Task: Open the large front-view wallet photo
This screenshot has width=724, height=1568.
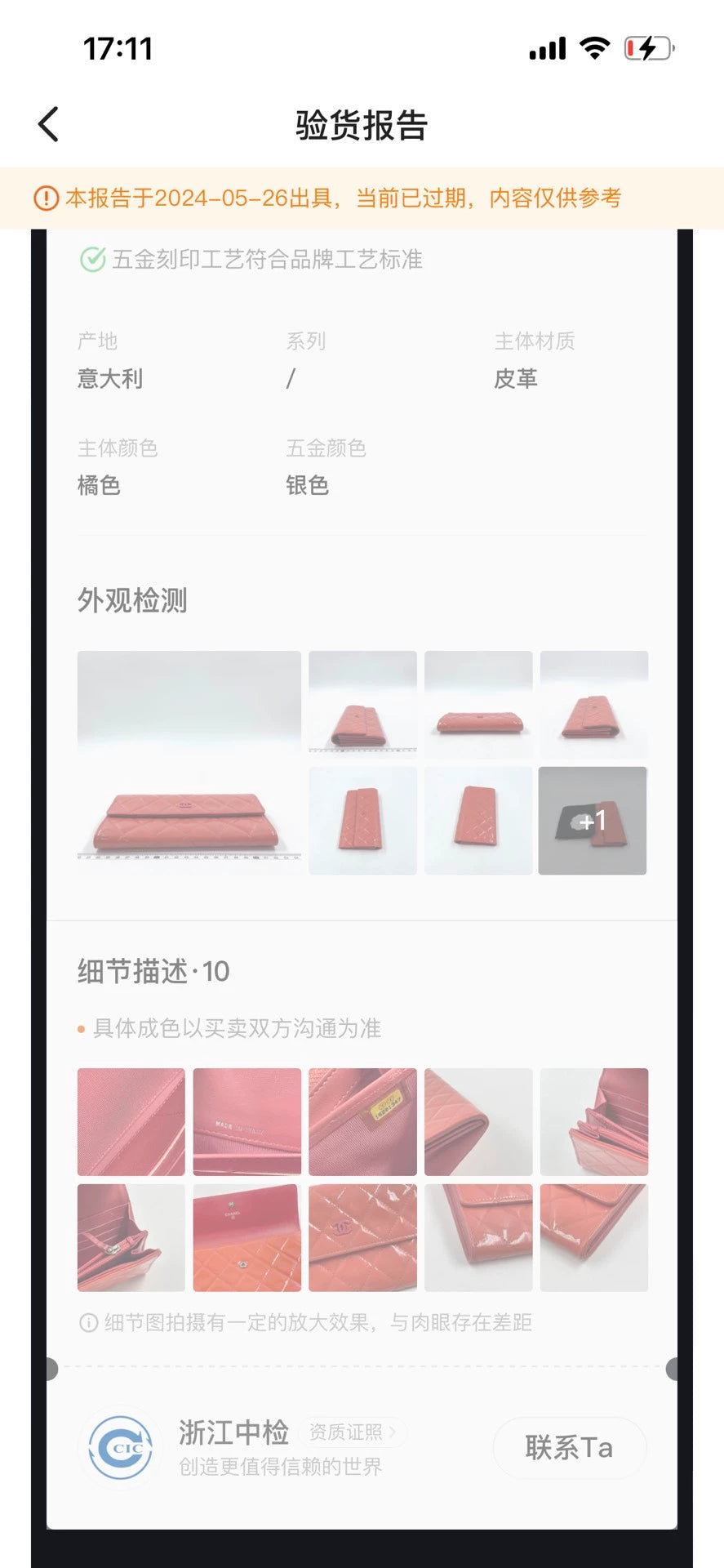Action: click(189, 763)
